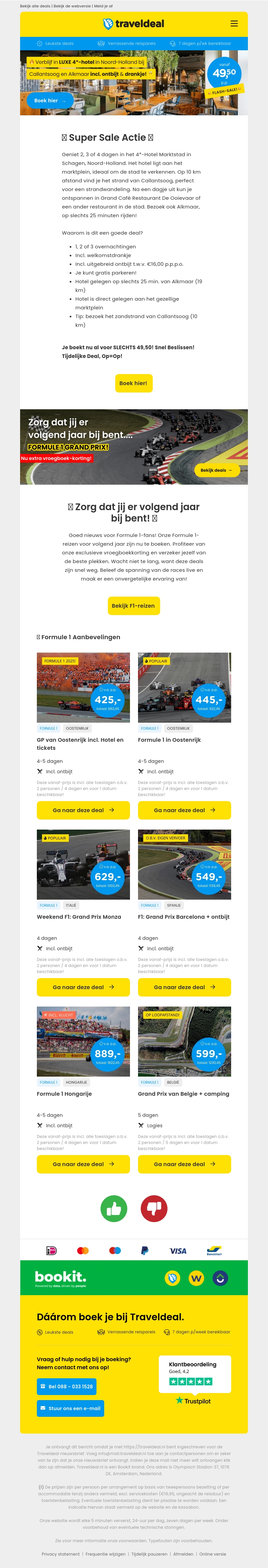Open Privacy statement link

tap(60, 1554)
